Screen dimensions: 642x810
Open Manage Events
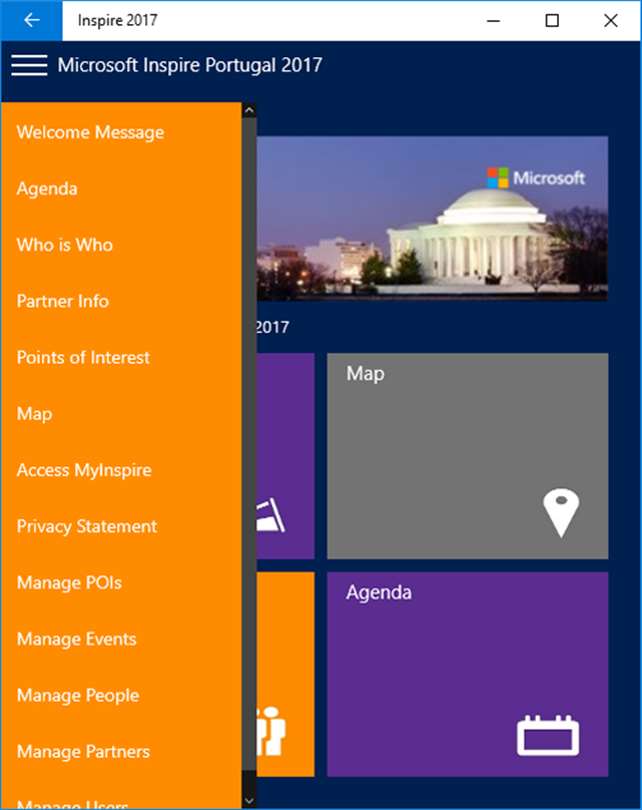pyautogui.click(x=76, y=639)
